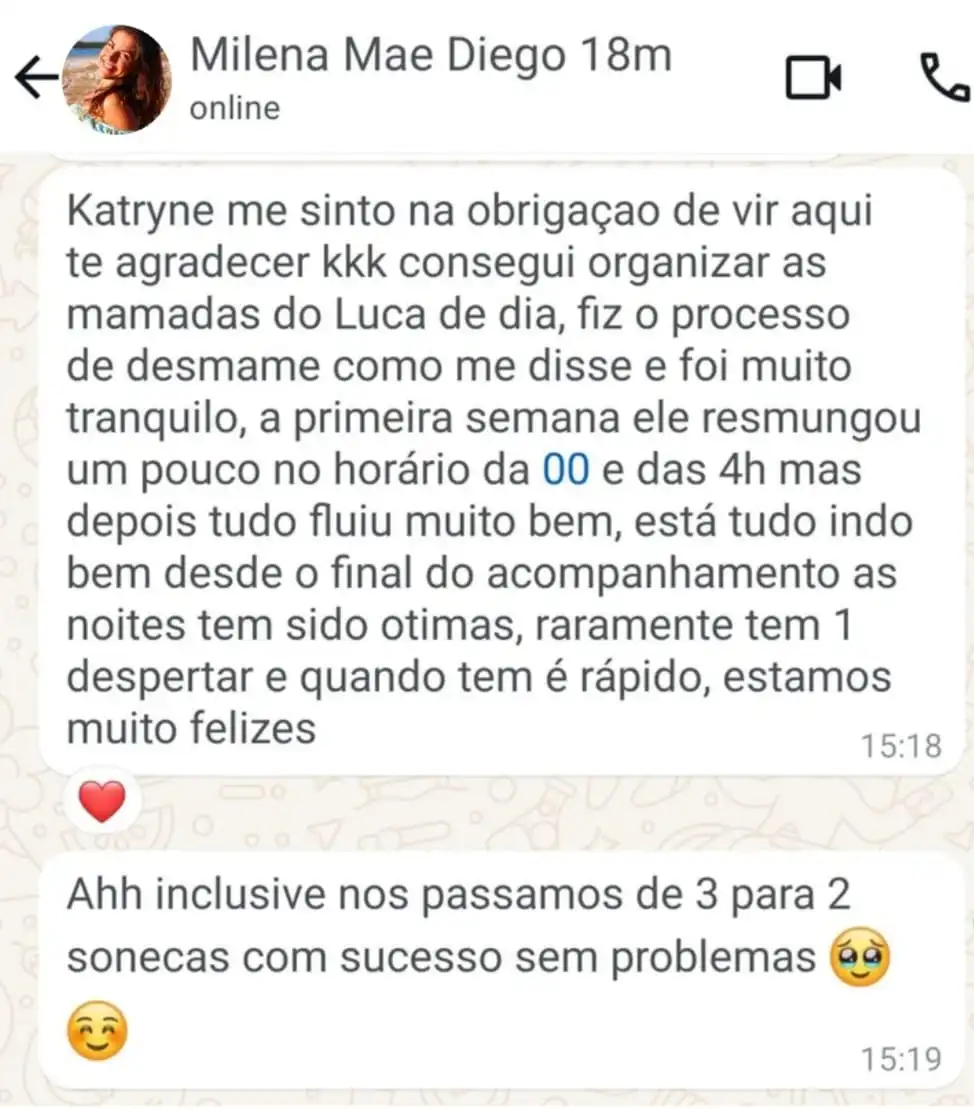Tap the blue 00 link in the message
This screenshot has width=974, height=1109.
tap(566, 469)
